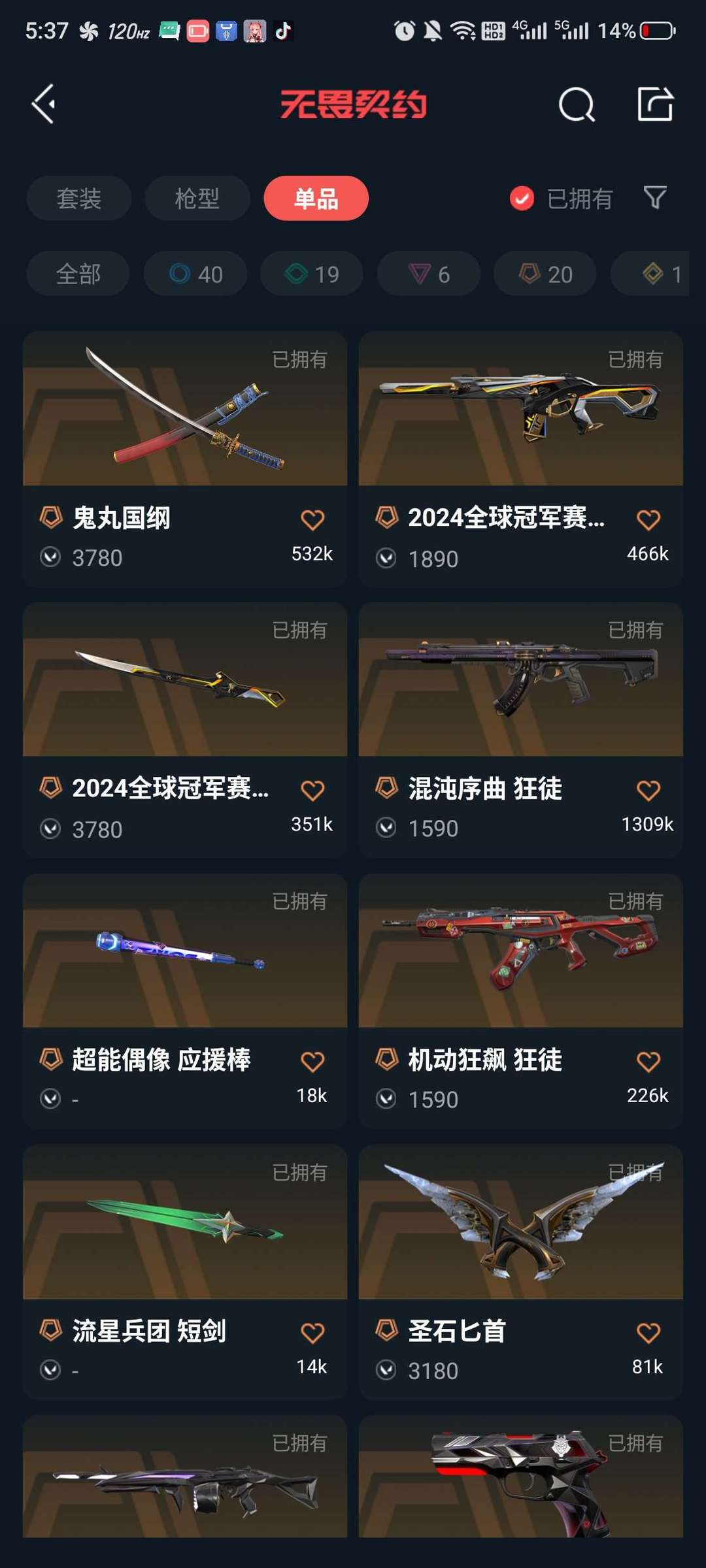This screenshot has width=706, height=1568.
Task: Select the 单品 tab
Action: [316, 199]
